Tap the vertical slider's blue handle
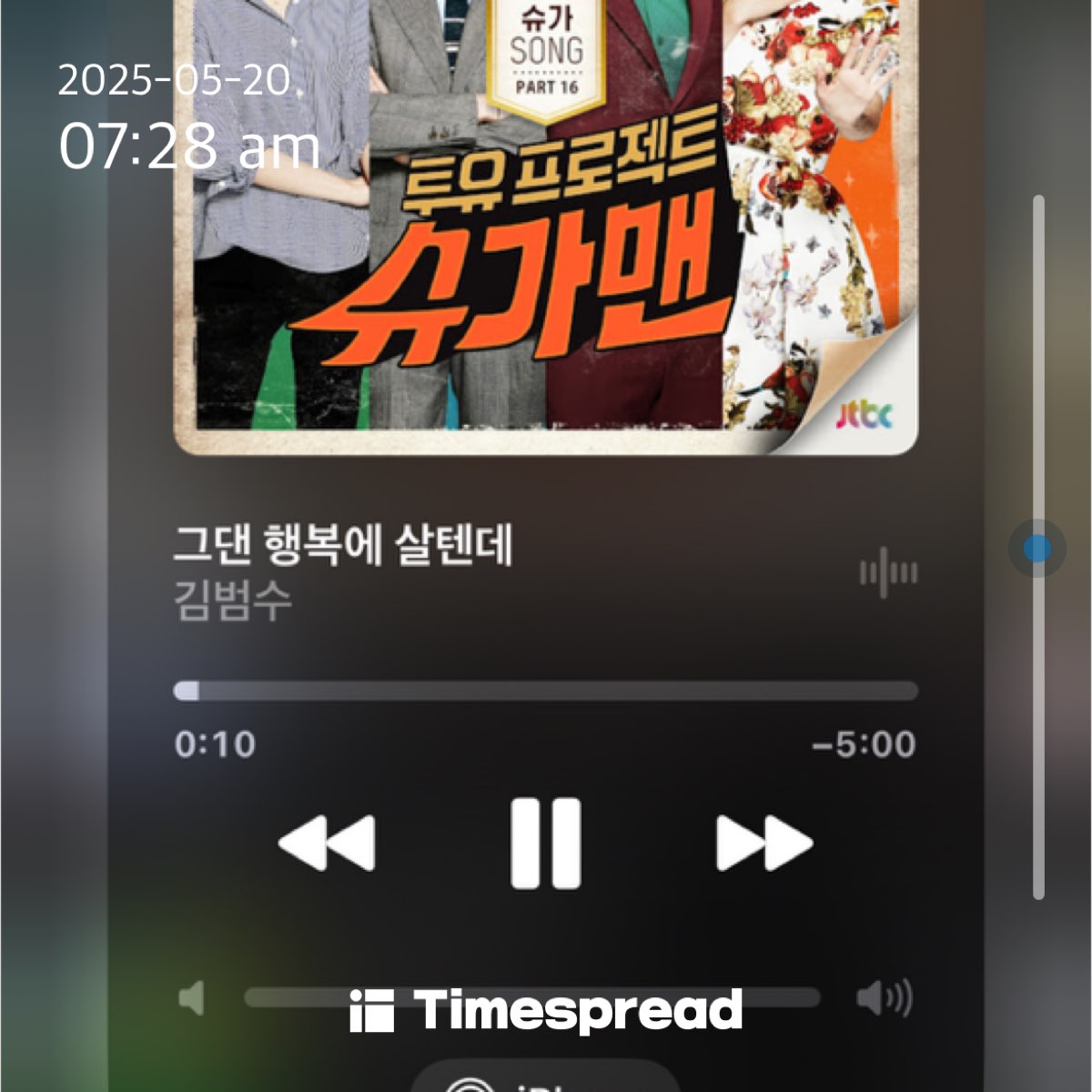 click(1036, 549)
